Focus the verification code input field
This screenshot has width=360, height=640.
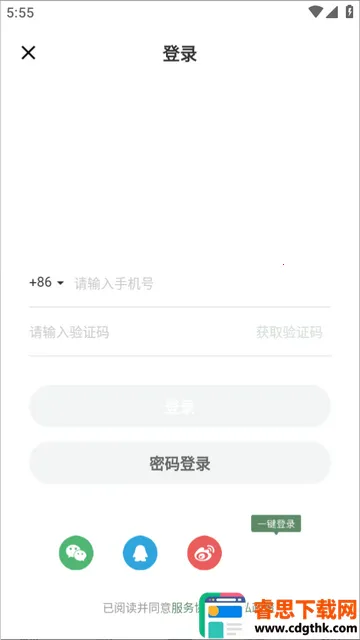pyautogui.click(x=139, y=332)
